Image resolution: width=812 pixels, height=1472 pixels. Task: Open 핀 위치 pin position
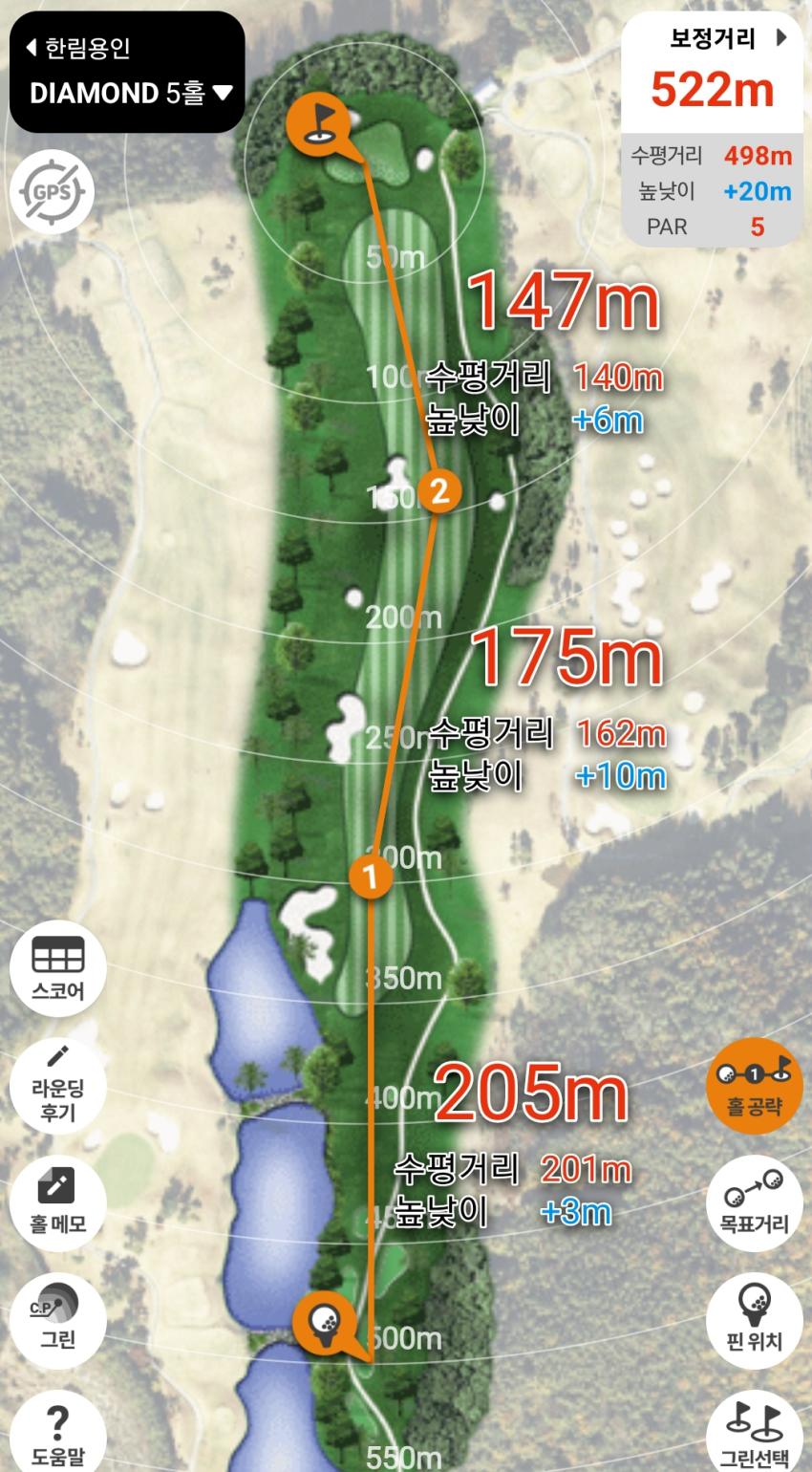[754, 1318]
